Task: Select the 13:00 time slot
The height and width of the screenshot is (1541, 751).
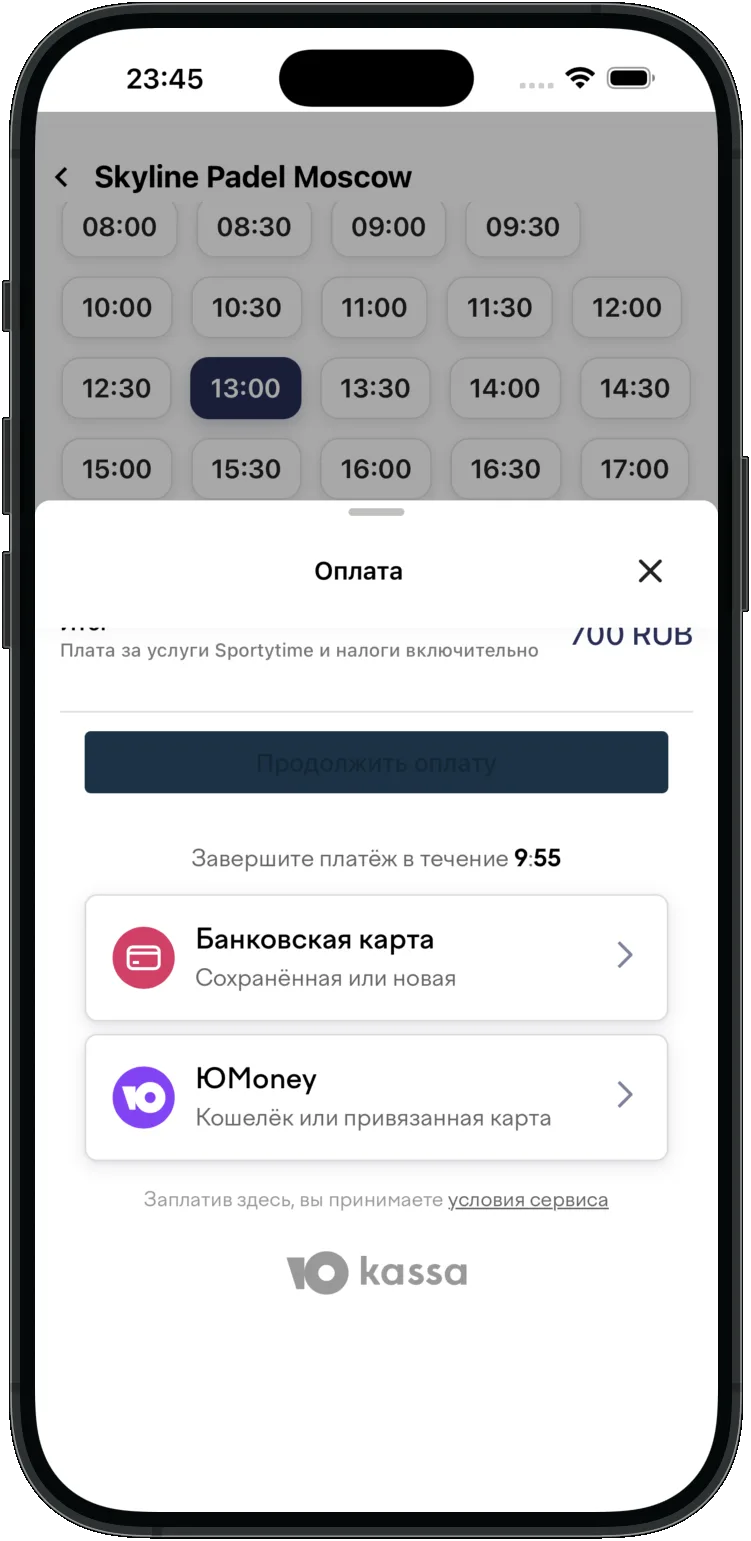Action: coord(246,388)
